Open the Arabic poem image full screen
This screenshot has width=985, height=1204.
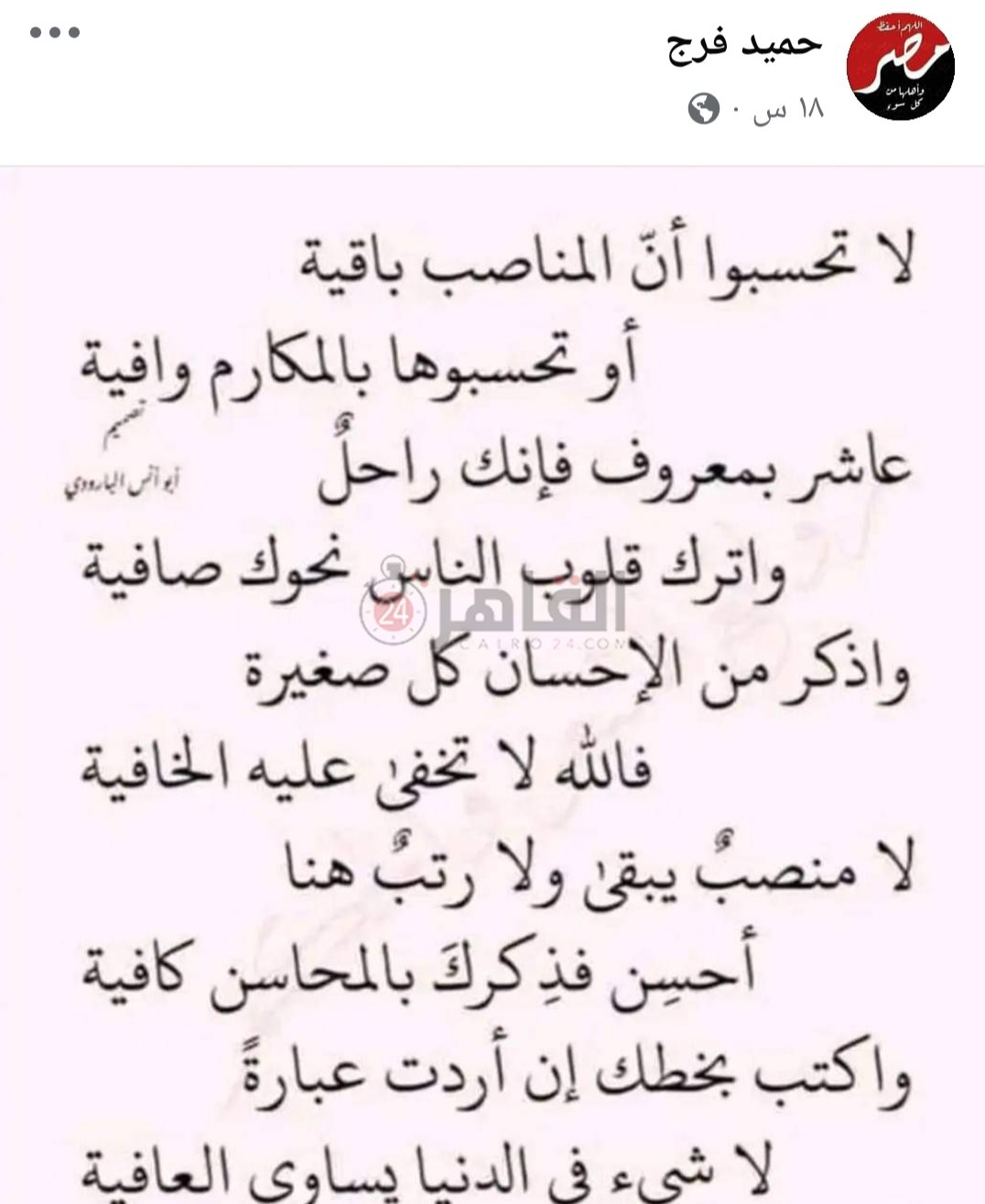click(x=492, y=678)
